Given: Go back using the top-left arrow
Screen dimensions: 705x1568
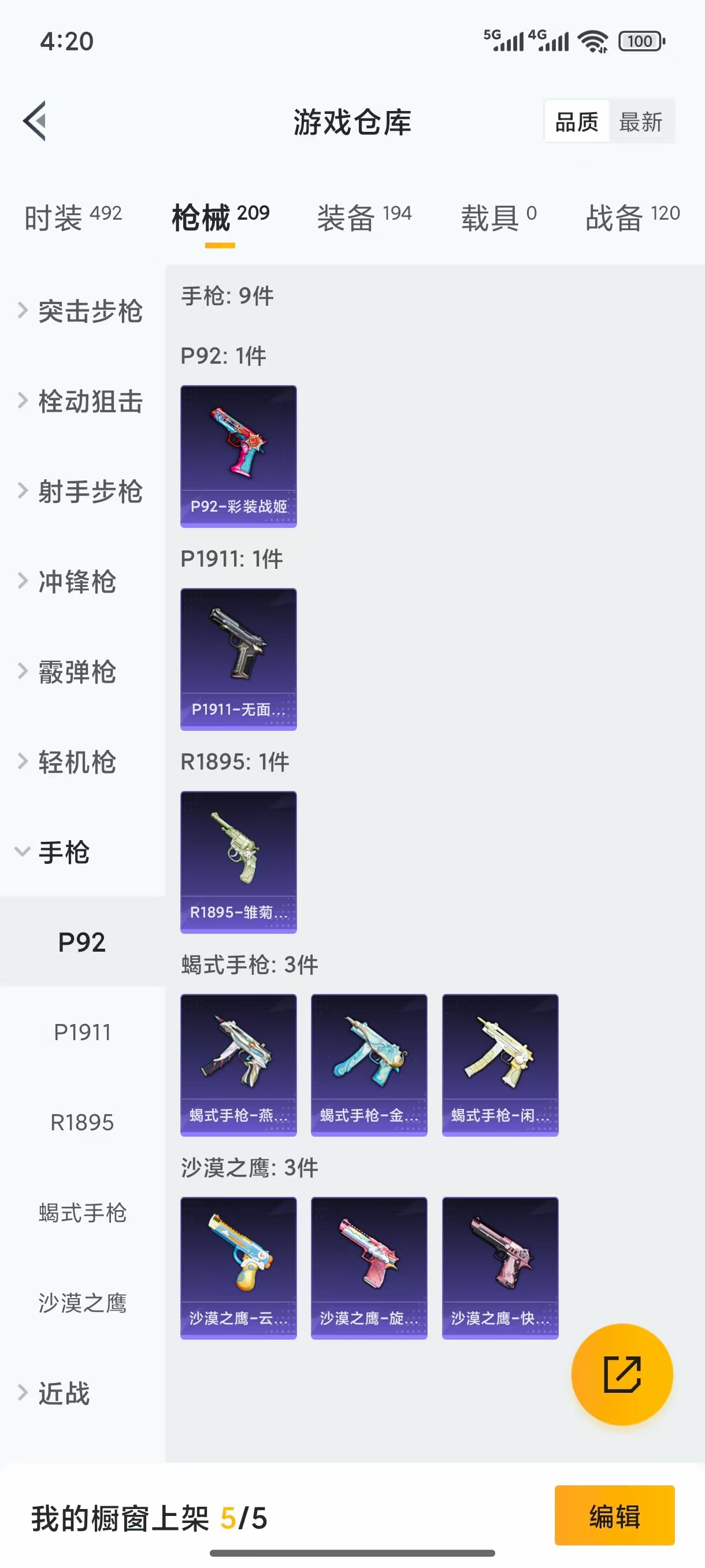Looking at the screenshot, I should [35, 121].
